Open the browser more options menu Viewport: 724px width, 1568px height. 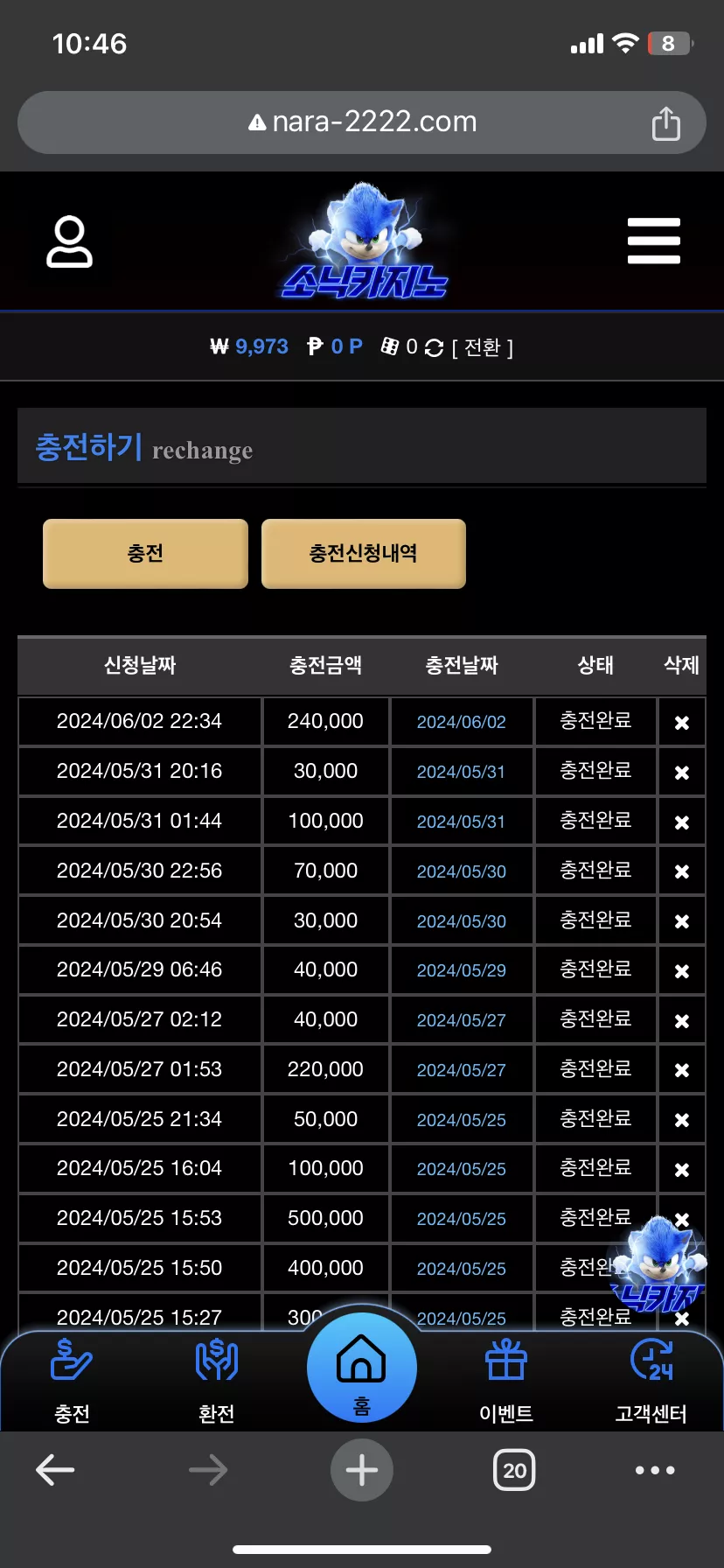coord(655,1470)
